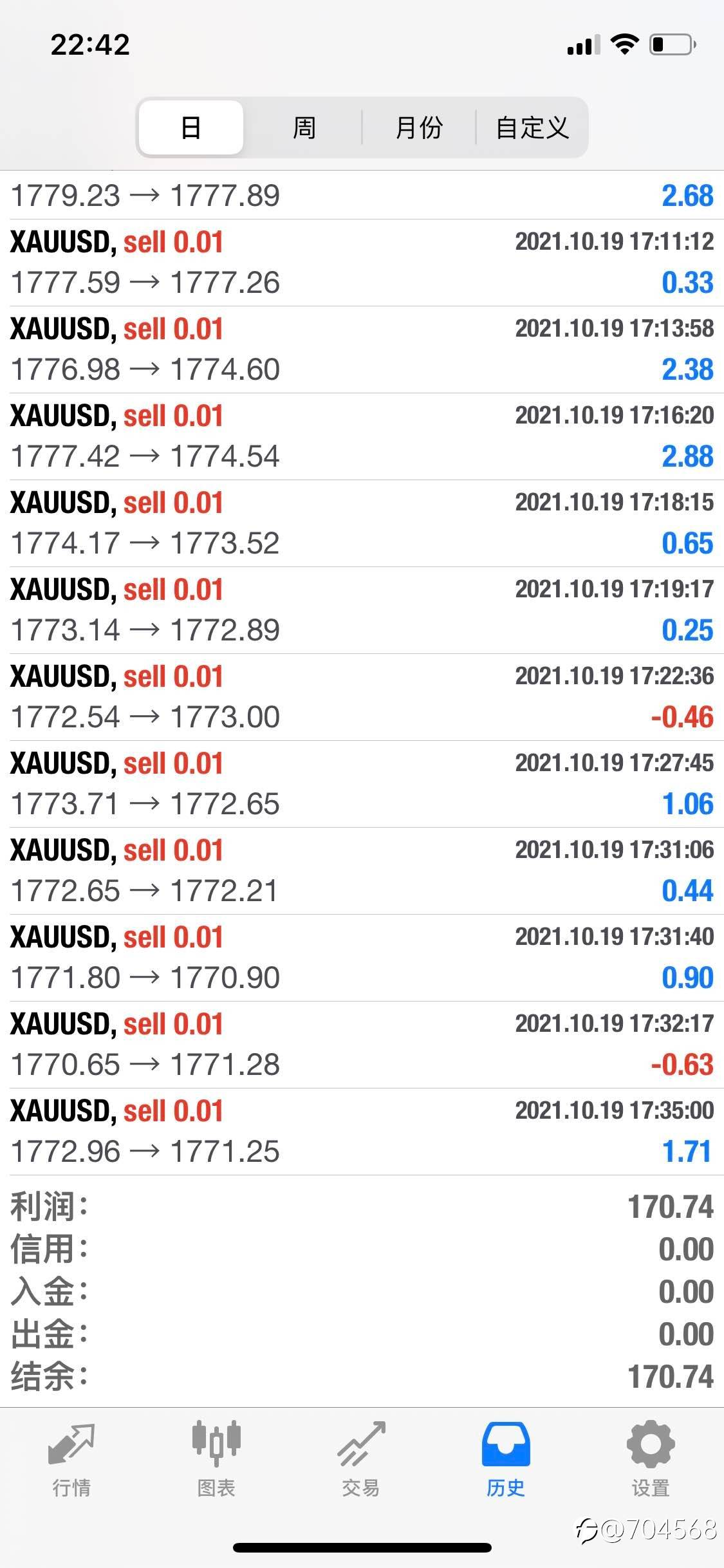Expand the trade closed at 17:11:12
This screenshot has width=724, height=1568.
[x=362, y=263]
